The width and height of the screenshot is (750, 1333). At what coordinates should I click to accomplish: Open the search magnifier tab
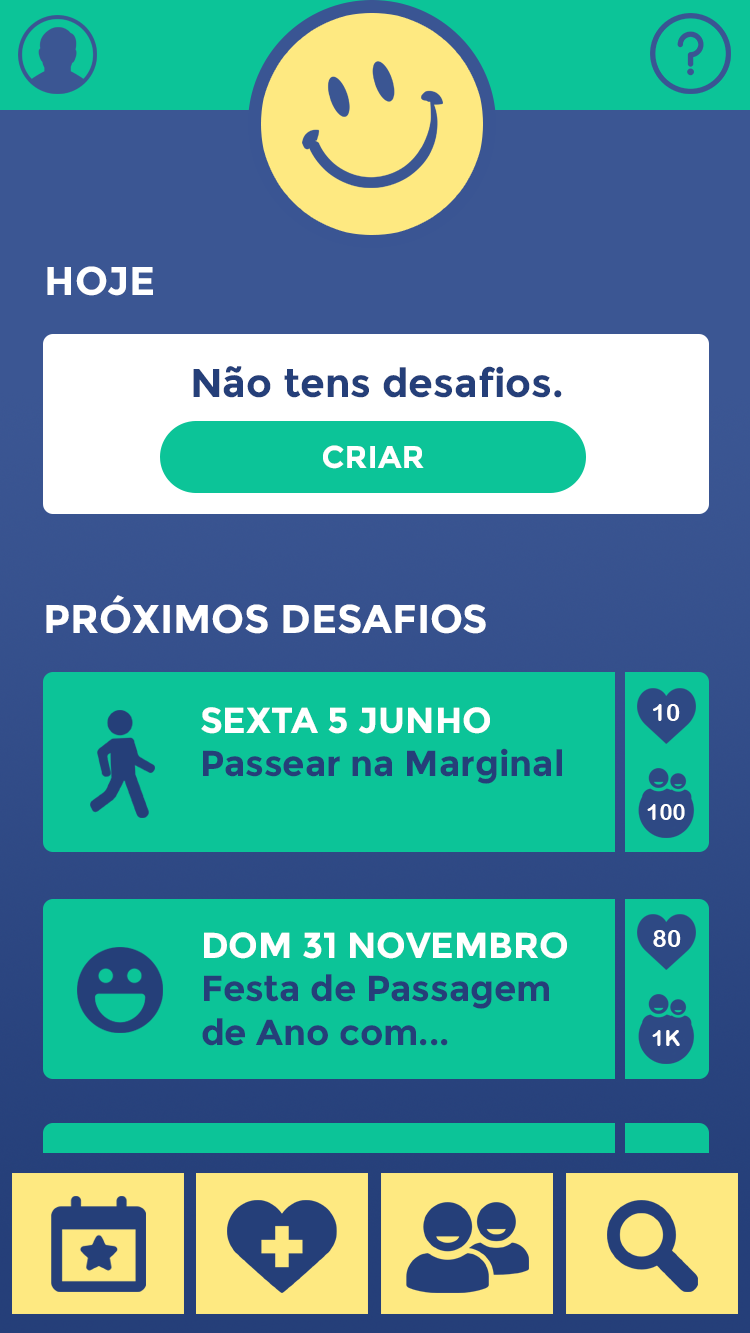click(652, 1243)
